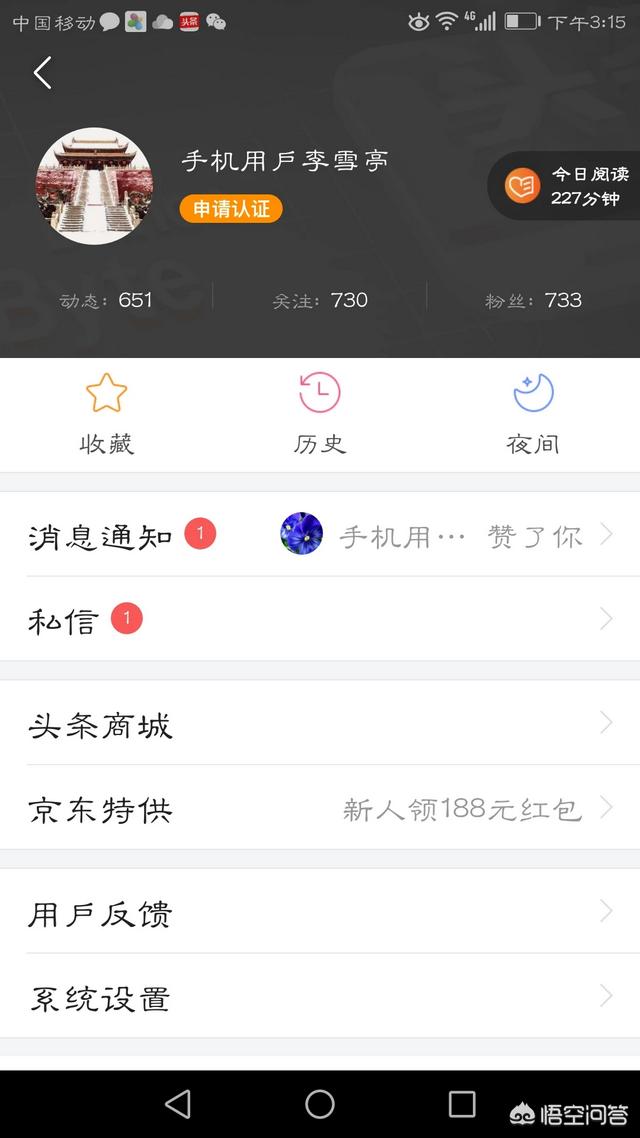The height and width of the screenshot is (1138, 640).
Task: Open 私信 private messages
Action: (320, 620)
